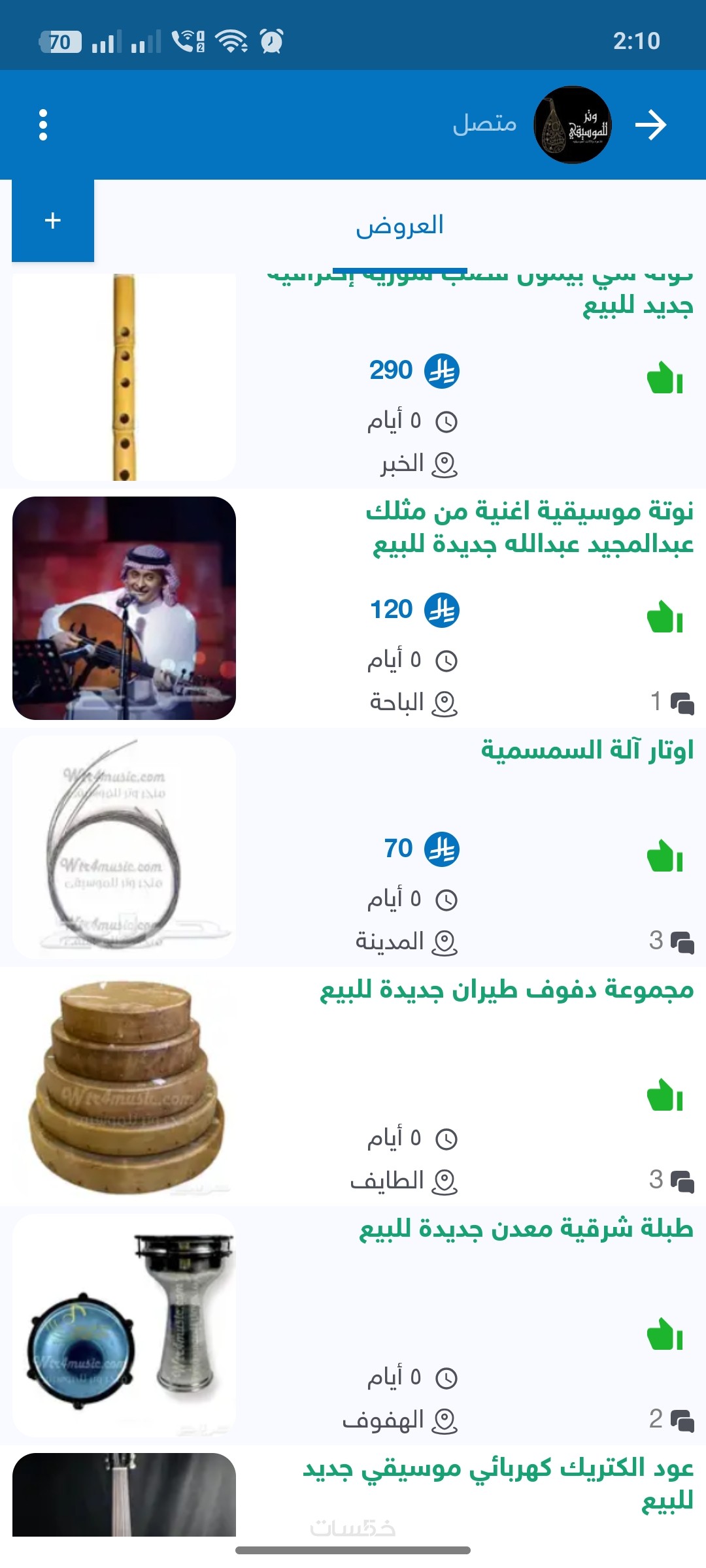Viewport: 706px width, 1568px height.
Task: Open listing طبلة شرقية معدن جديدة للبيع
Action: [526, 1229]
